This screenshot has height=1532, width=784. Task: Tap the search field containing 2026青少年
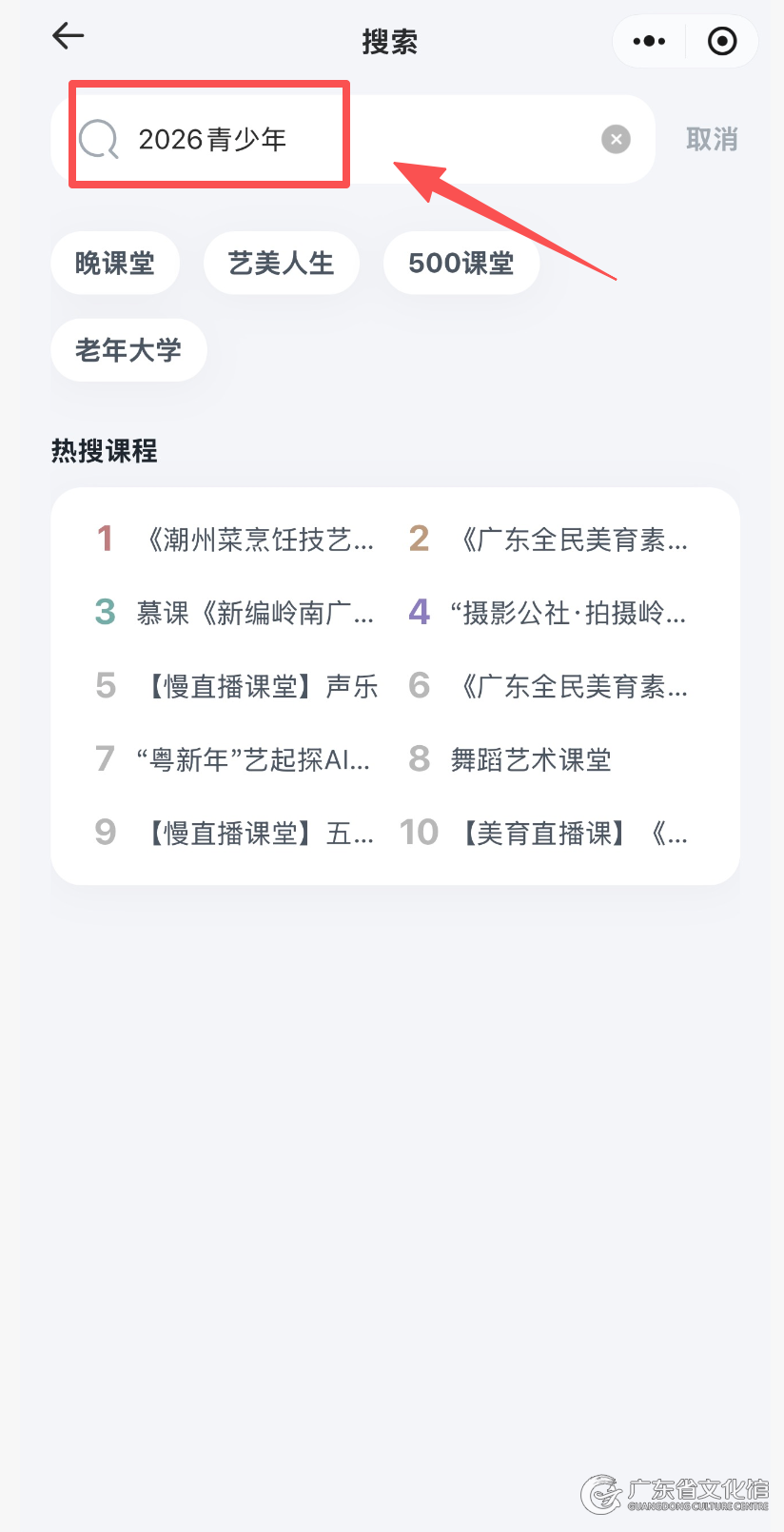[x=352, y=139]
